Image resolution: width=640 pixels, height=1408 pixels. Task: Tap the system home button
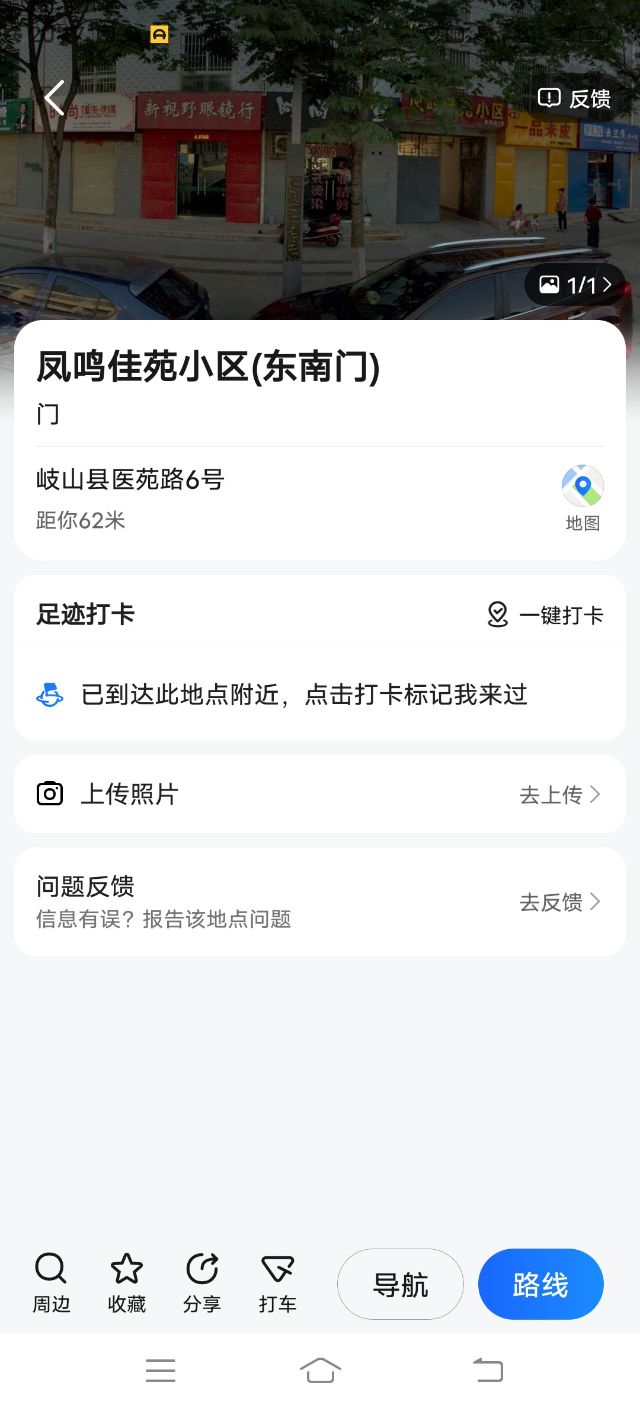pos(320,1370)
